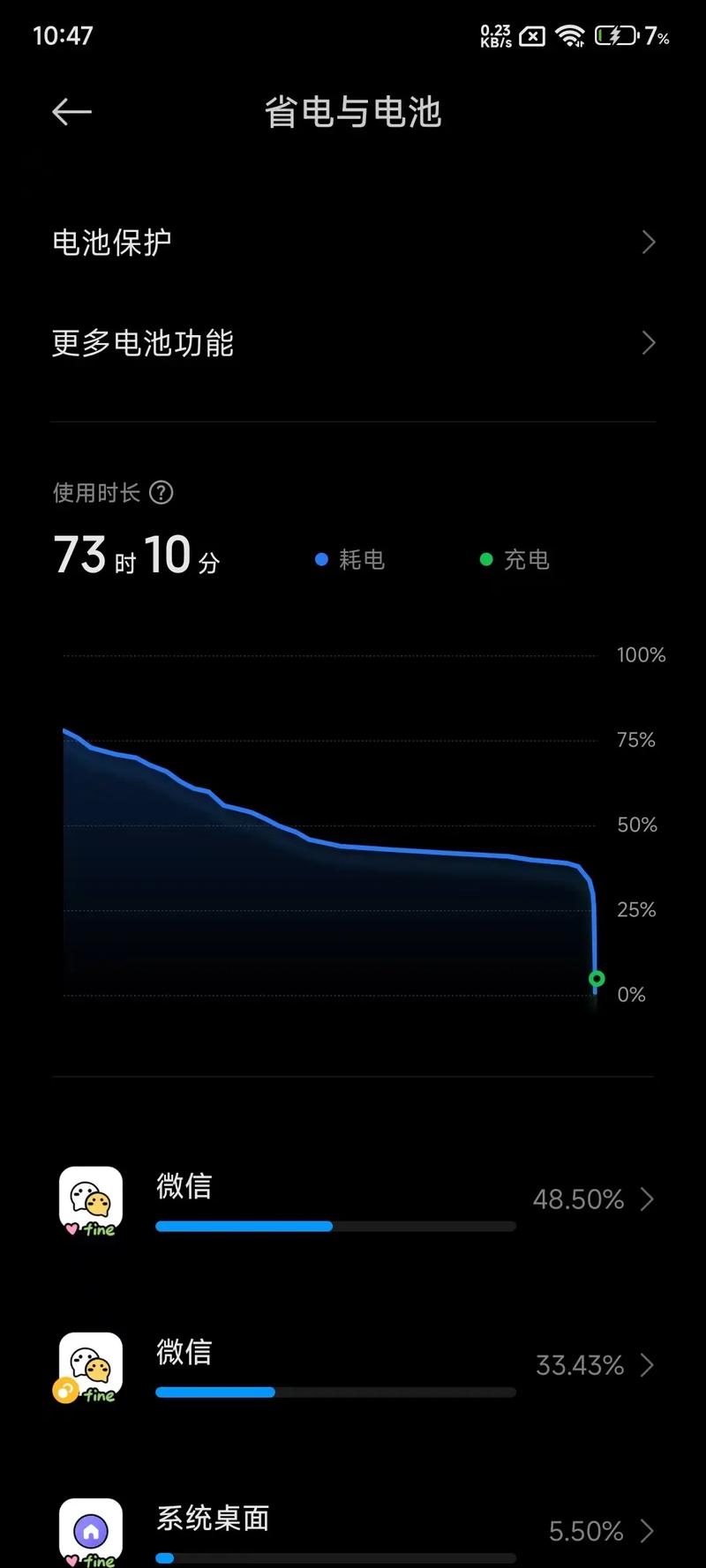Tap the charging battery icon in status bar
706x1568 pixels.
615,35
